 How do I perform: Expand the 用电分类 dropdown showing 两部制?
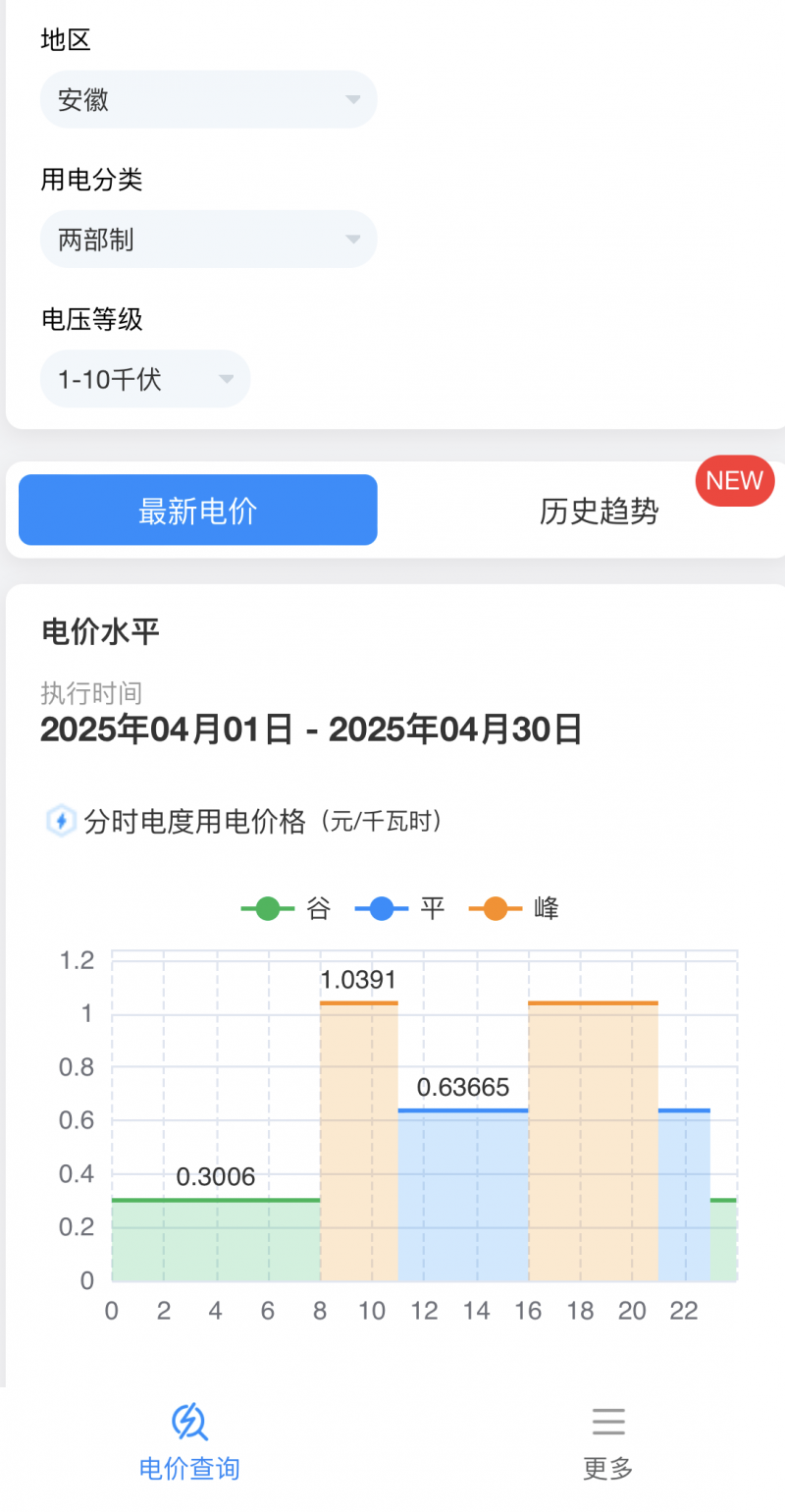pos(208,239)
